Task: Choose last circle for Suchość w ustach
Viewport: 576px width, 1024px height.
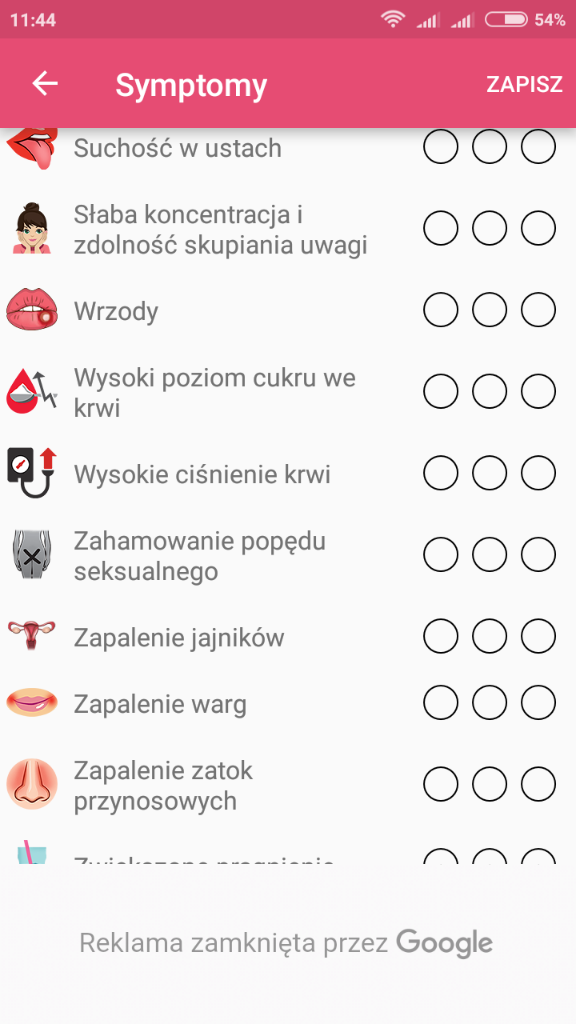Action: pos(538,146)
